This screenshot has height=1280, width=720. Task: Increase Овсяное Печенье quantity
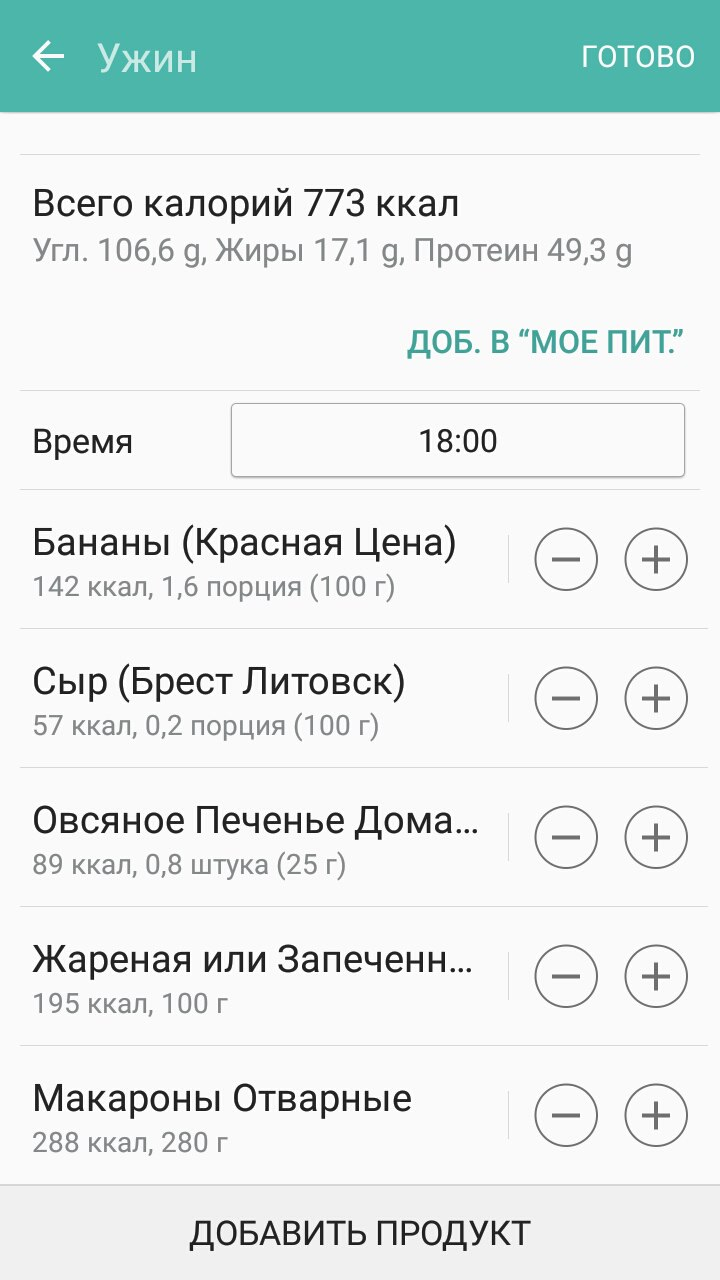656,837
